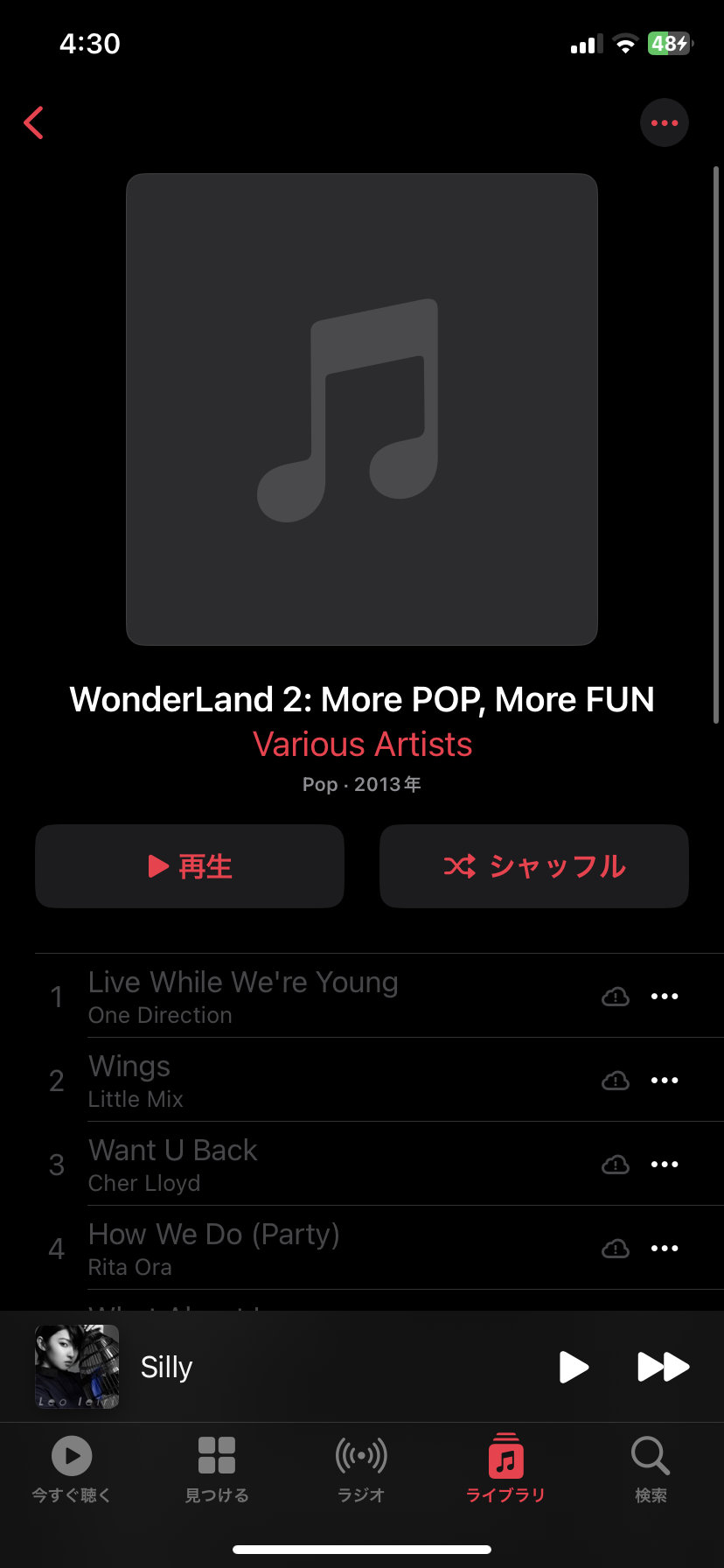Expand the Silly mini player

pos(262,1367)
